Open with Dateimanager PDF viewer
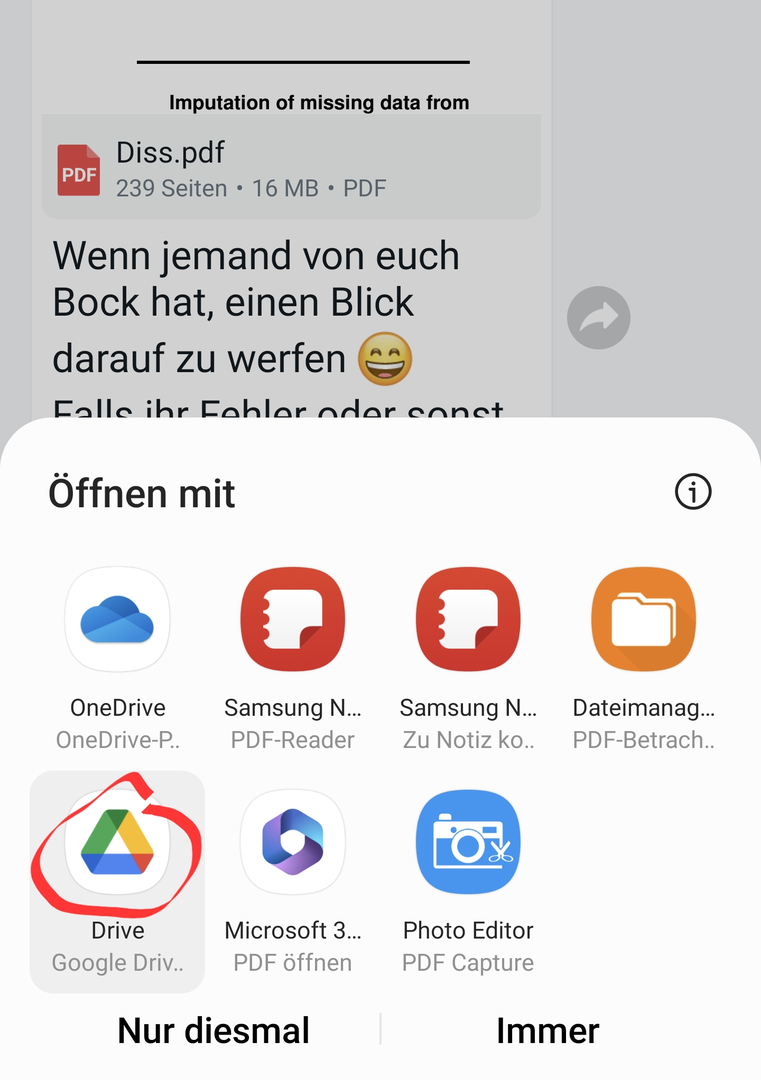Viewport: 761px width, 1080px height. (643, 620)
